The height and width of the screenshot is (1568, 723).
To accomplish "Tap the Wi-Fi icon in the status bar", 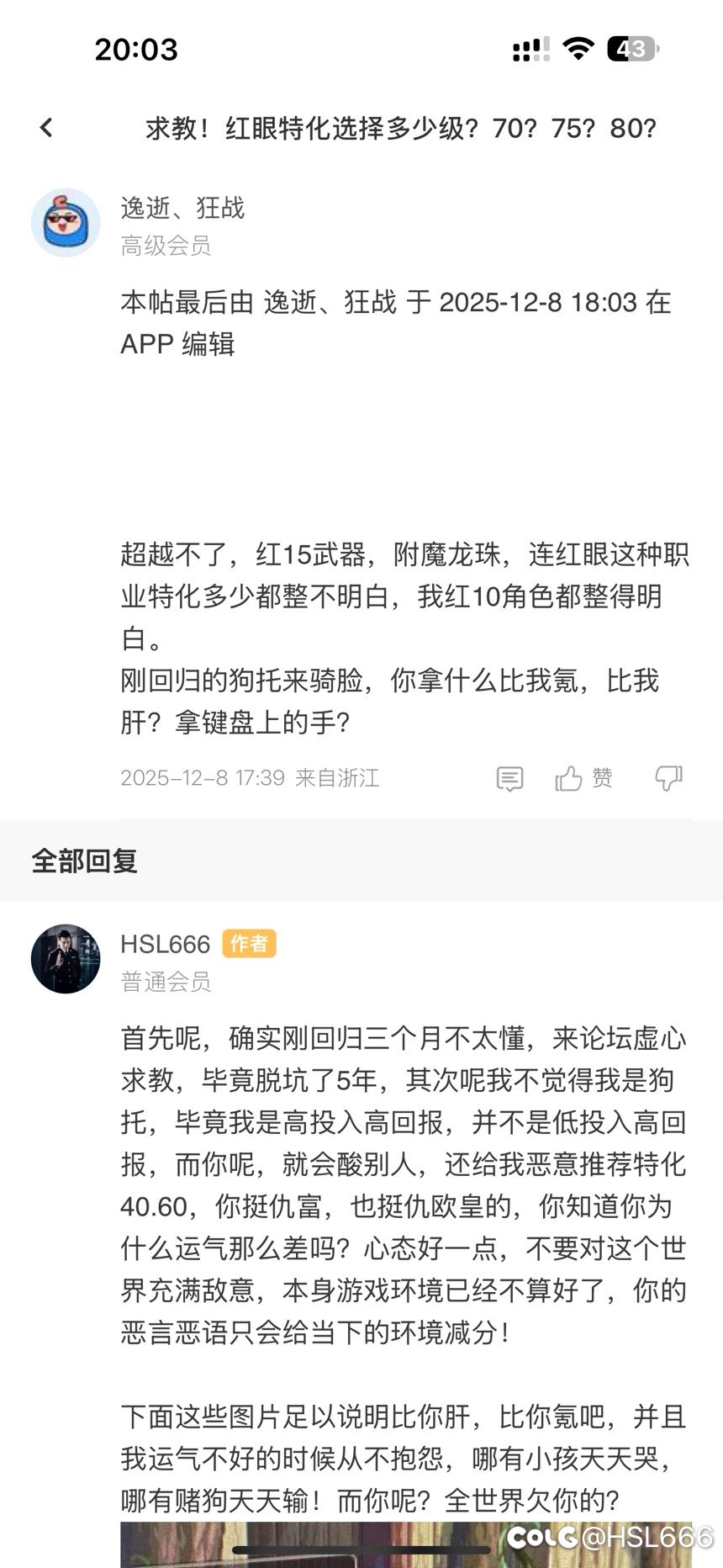I will pyautogui.click(x=579, y=48).
